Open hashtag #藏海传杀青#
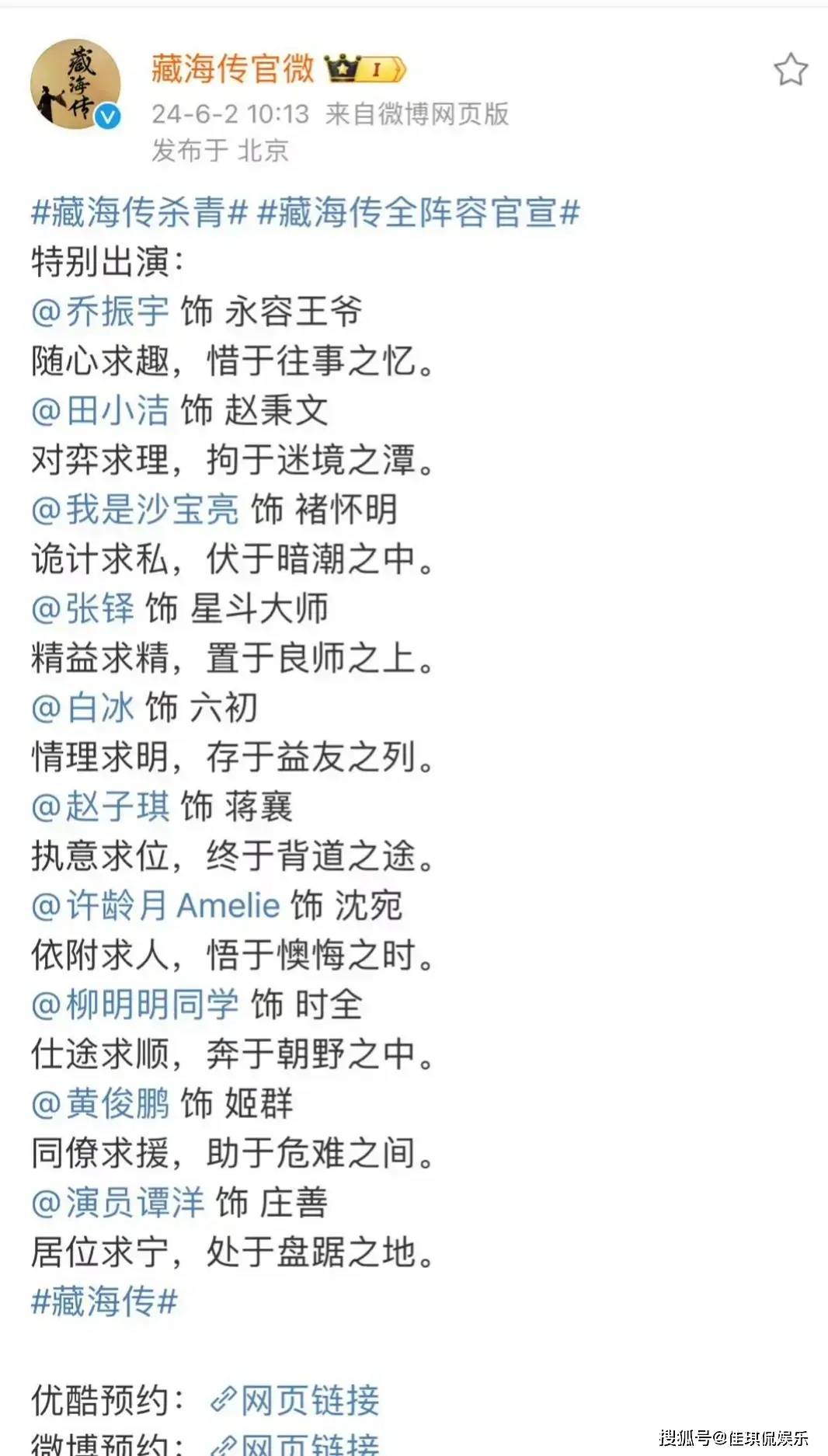Viewport: 828px width, 1456px height. point(140,213)
